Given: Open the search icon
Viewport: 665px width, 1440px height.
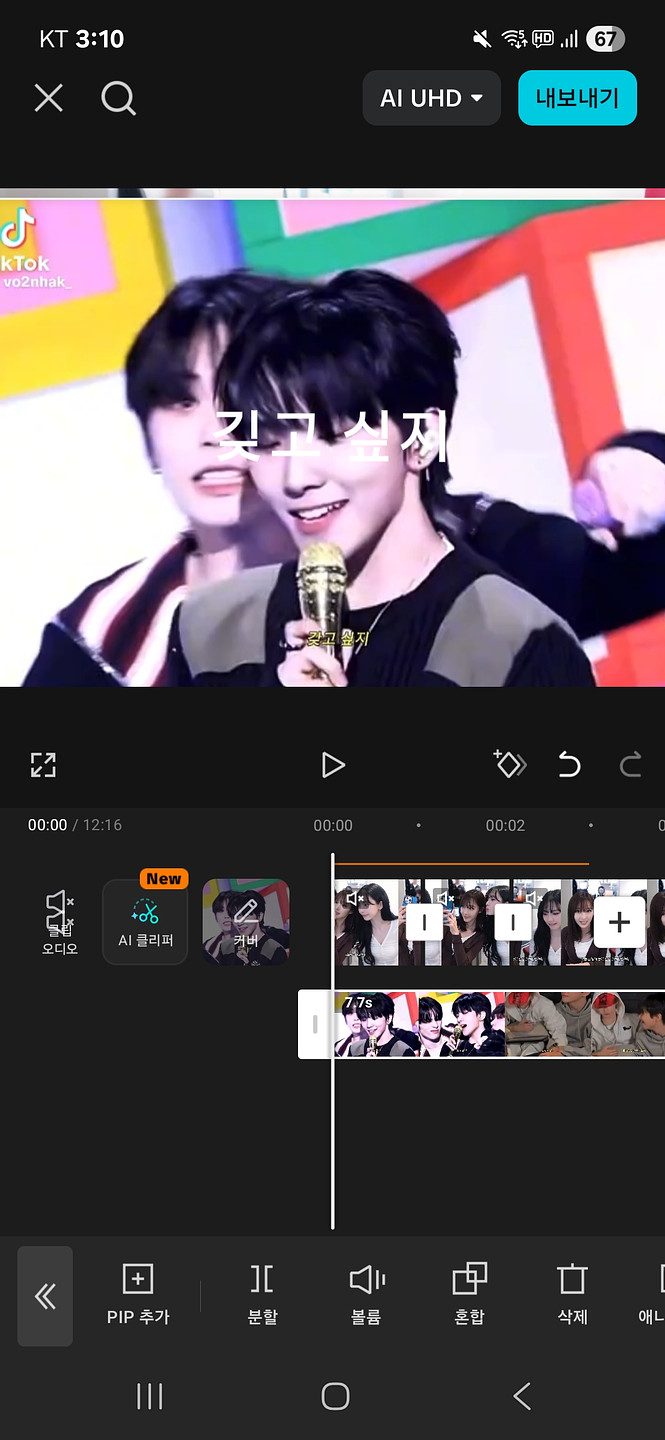Looking at the screenshot, I should coord(118,98).
